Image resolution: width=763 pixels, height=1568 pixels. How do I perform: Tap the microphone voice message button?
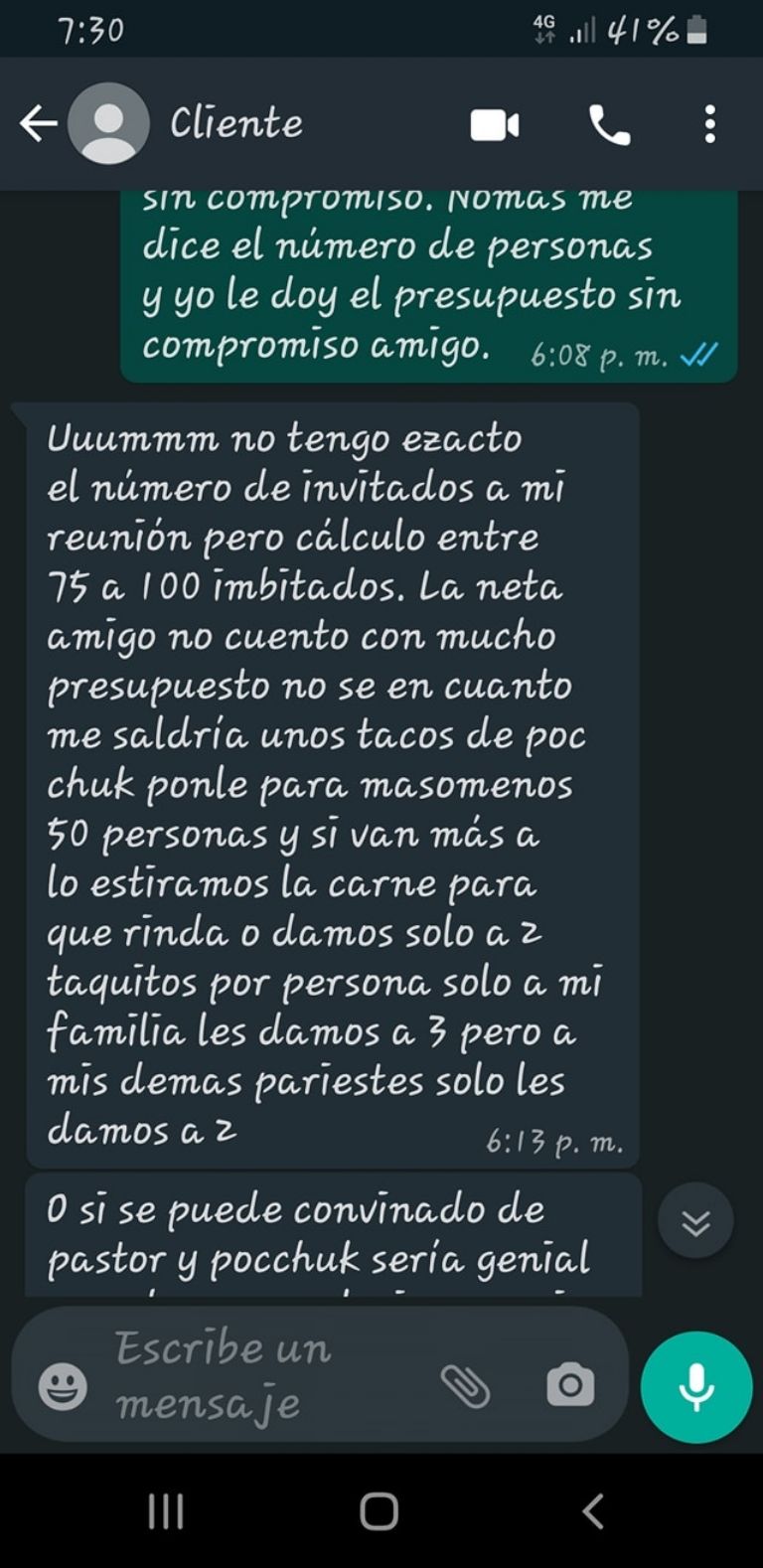pos(696,1385)
